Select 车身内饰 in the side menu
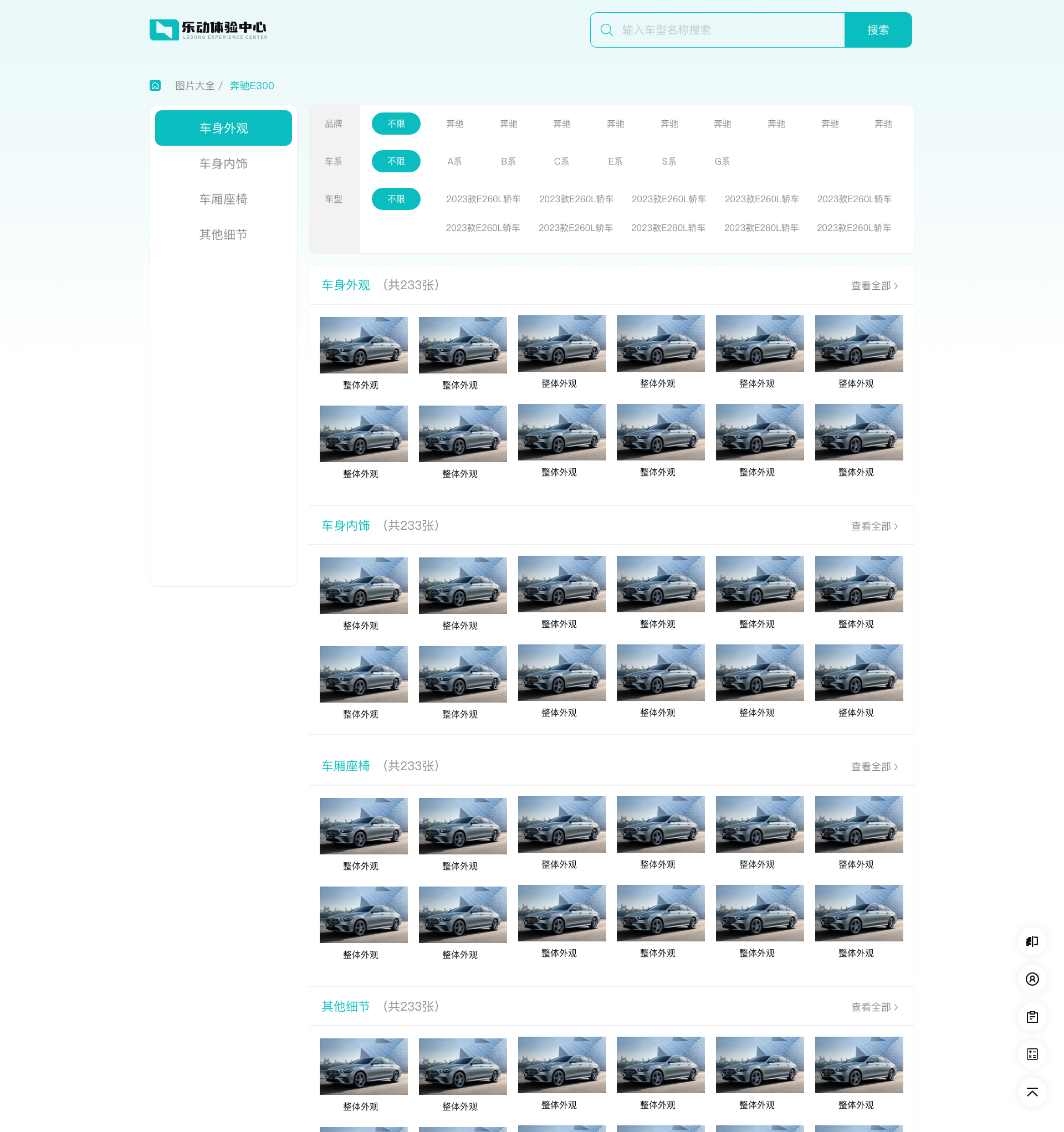Image resolution: width=1064 pixels, height=1132 pixels. [x=223, y=164]
